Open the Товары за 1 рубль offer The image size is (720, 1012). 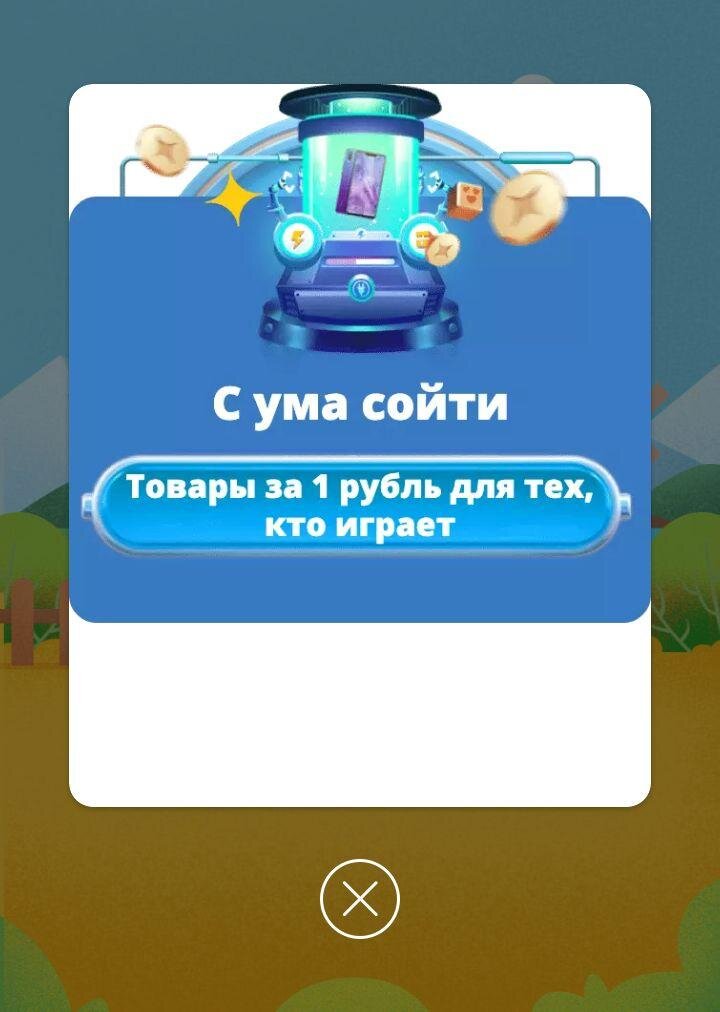[360, 505]
